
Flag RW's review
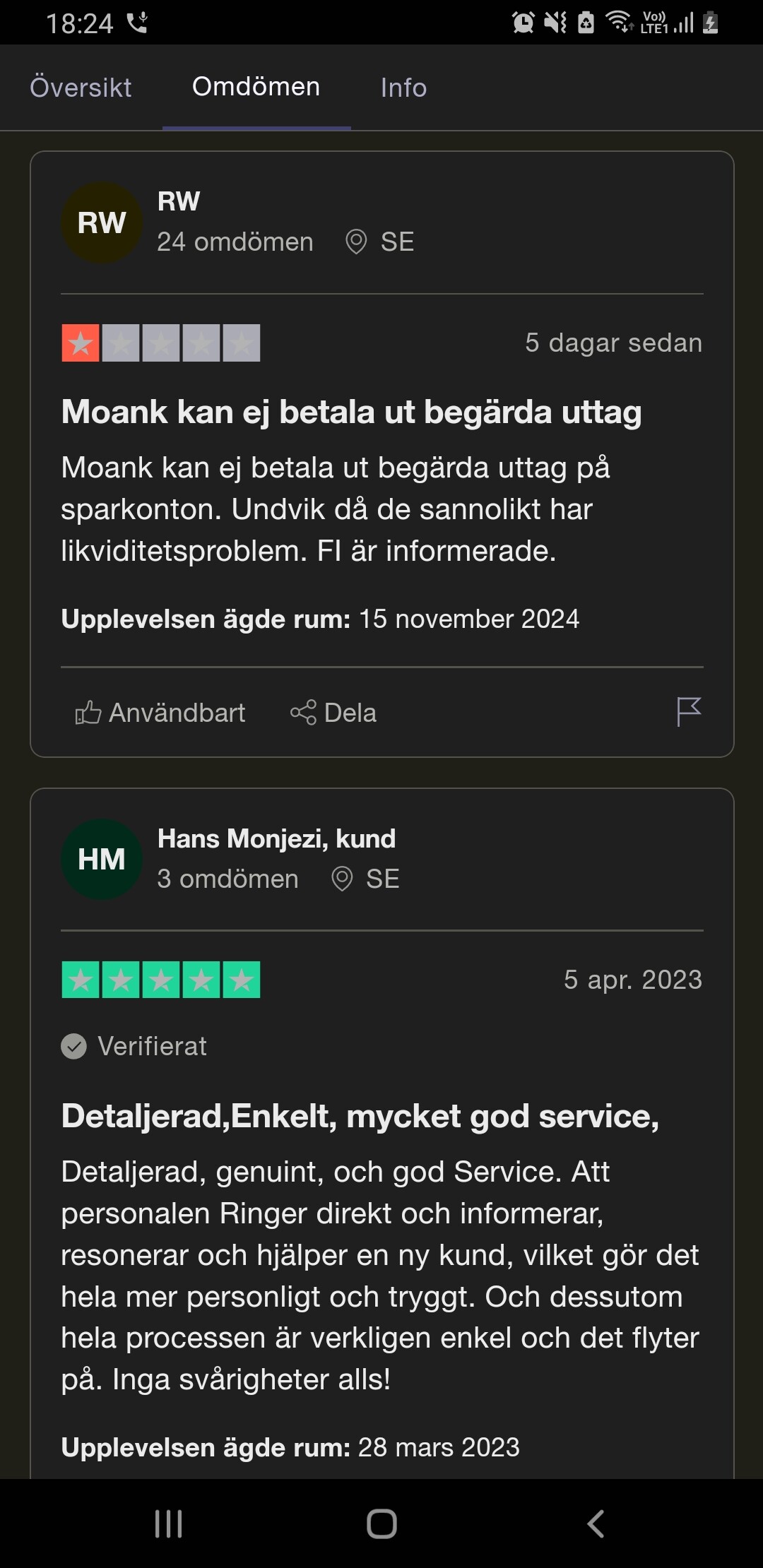tap(688, 711)
